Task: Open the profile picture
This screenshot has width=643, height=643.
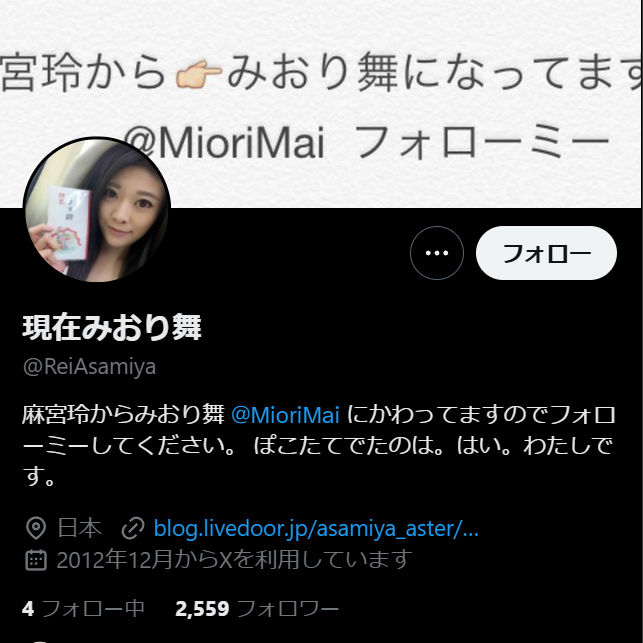Action: [97, 210]
